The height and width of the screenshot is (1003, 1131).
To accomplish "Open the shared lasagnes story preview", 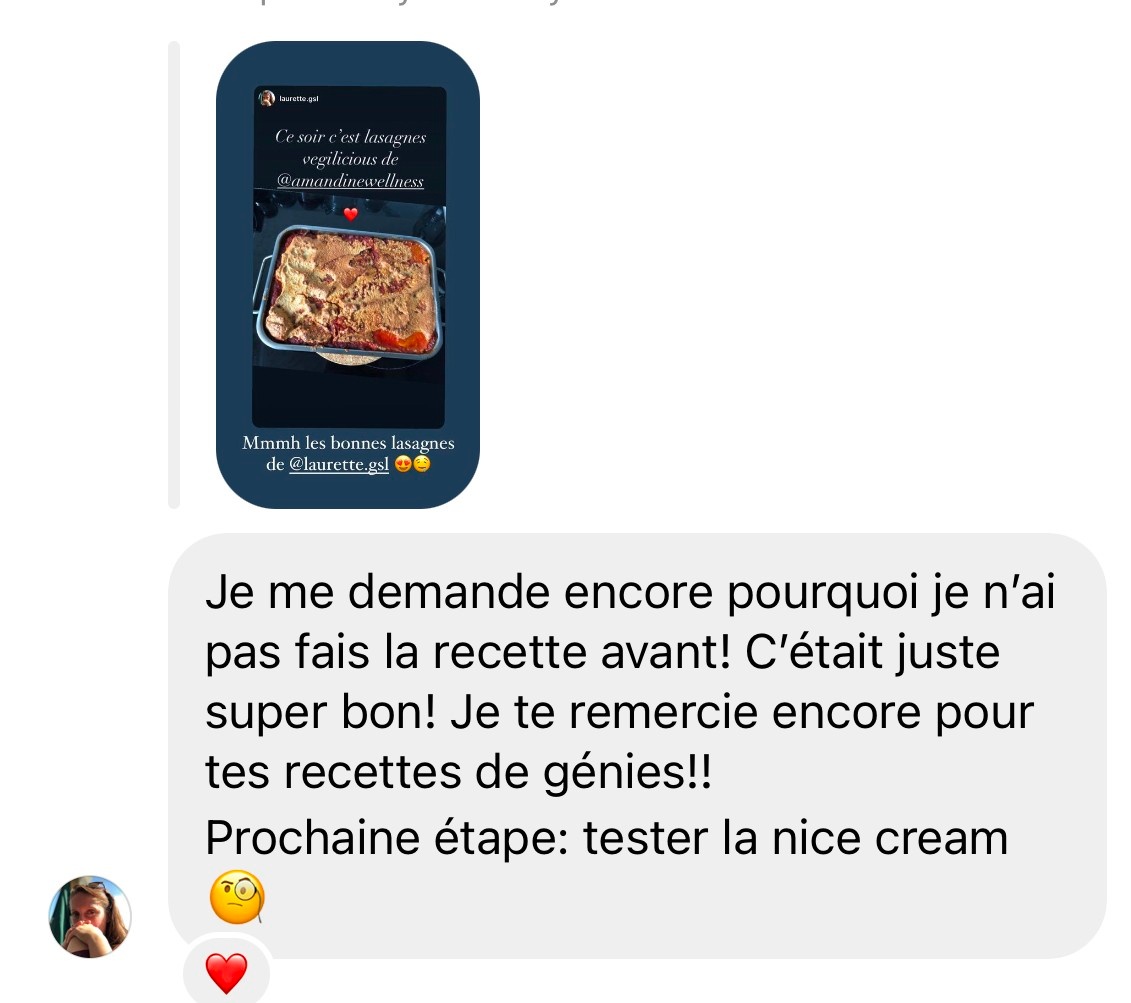I will 348,274.
